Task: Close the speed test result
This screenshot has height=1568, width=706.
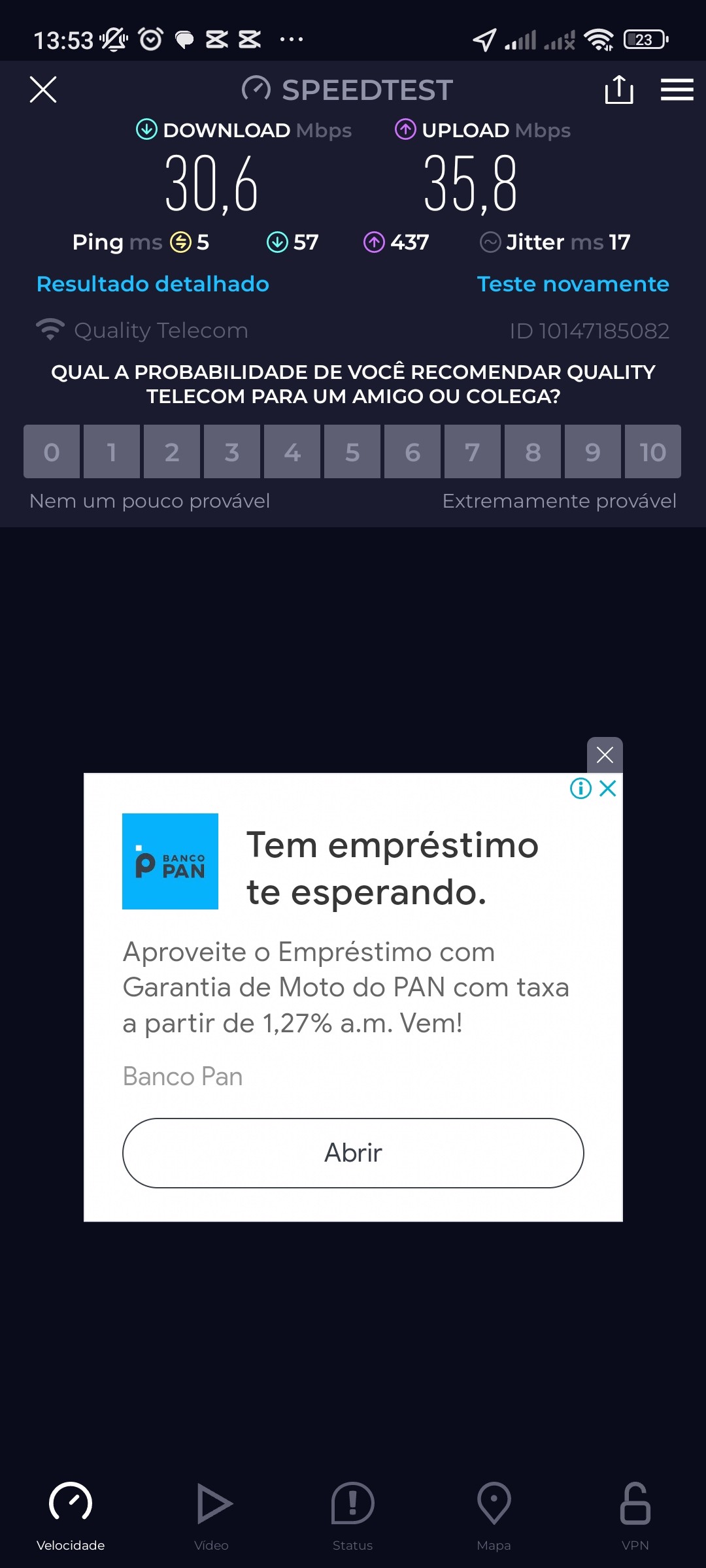Action: (43, 90)
